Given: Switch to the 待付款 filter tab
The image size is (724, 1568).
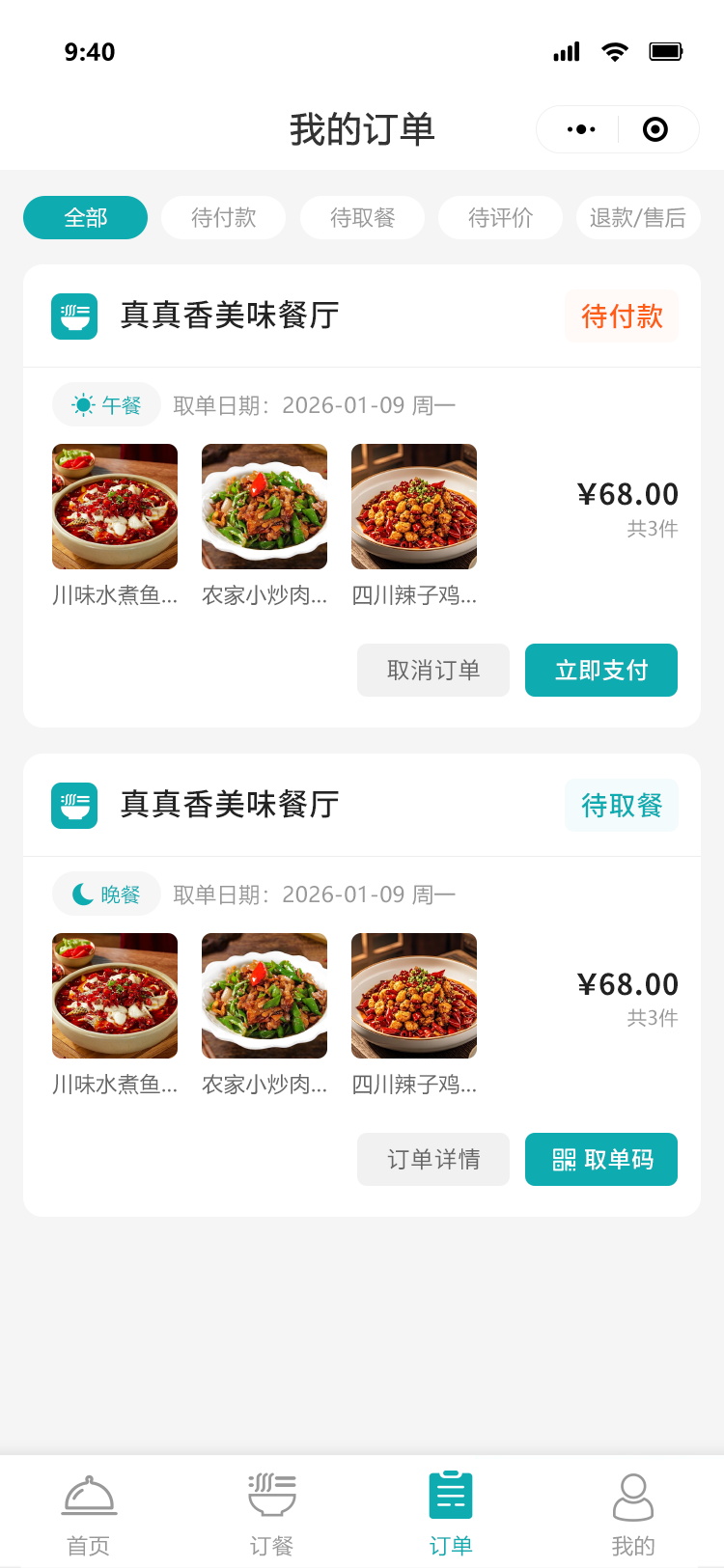Looking at the screenshot, I should point(223,218).
